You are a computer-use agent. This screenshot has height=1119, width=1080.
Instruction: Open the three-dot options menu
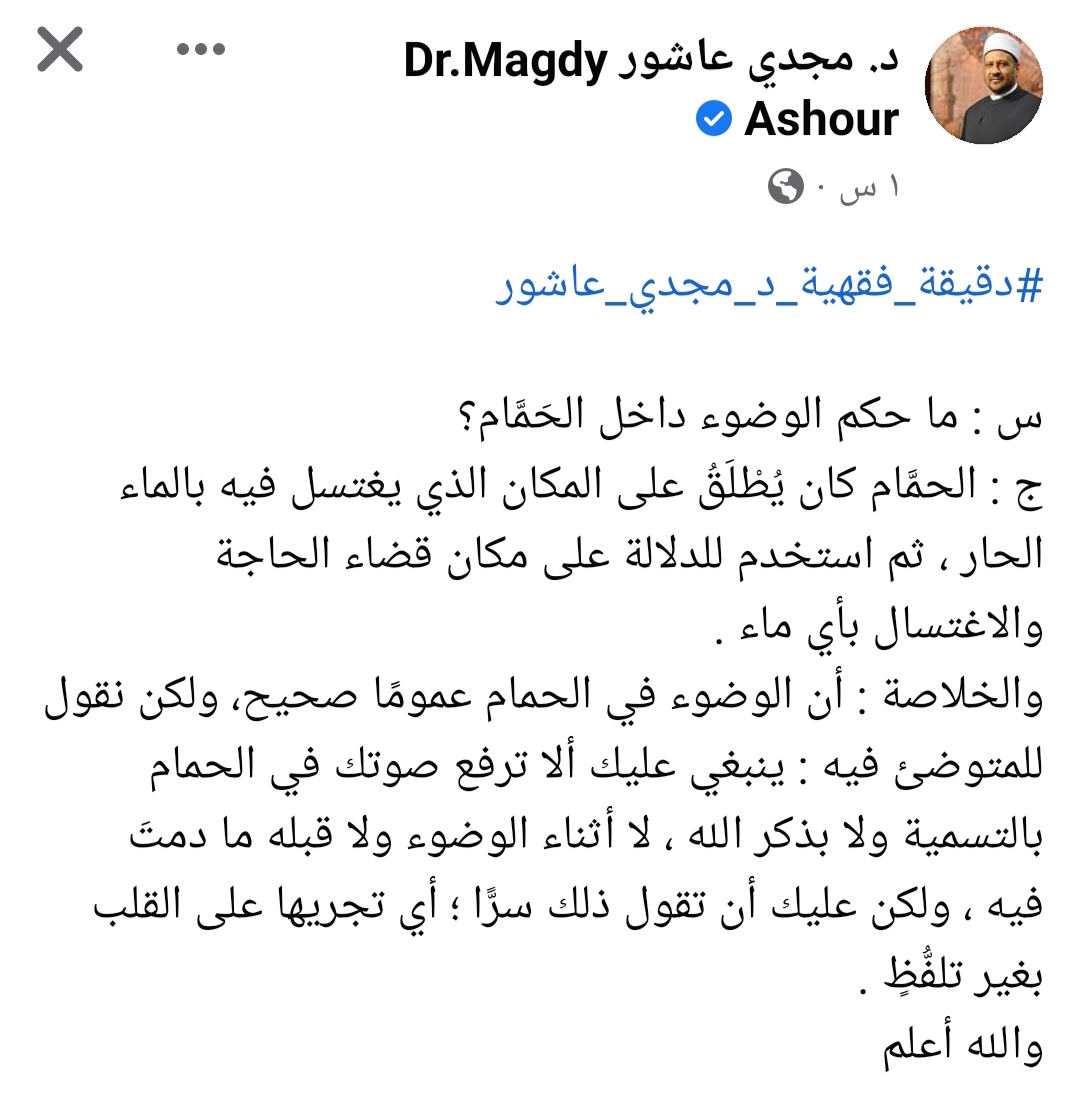click(203, 50)
